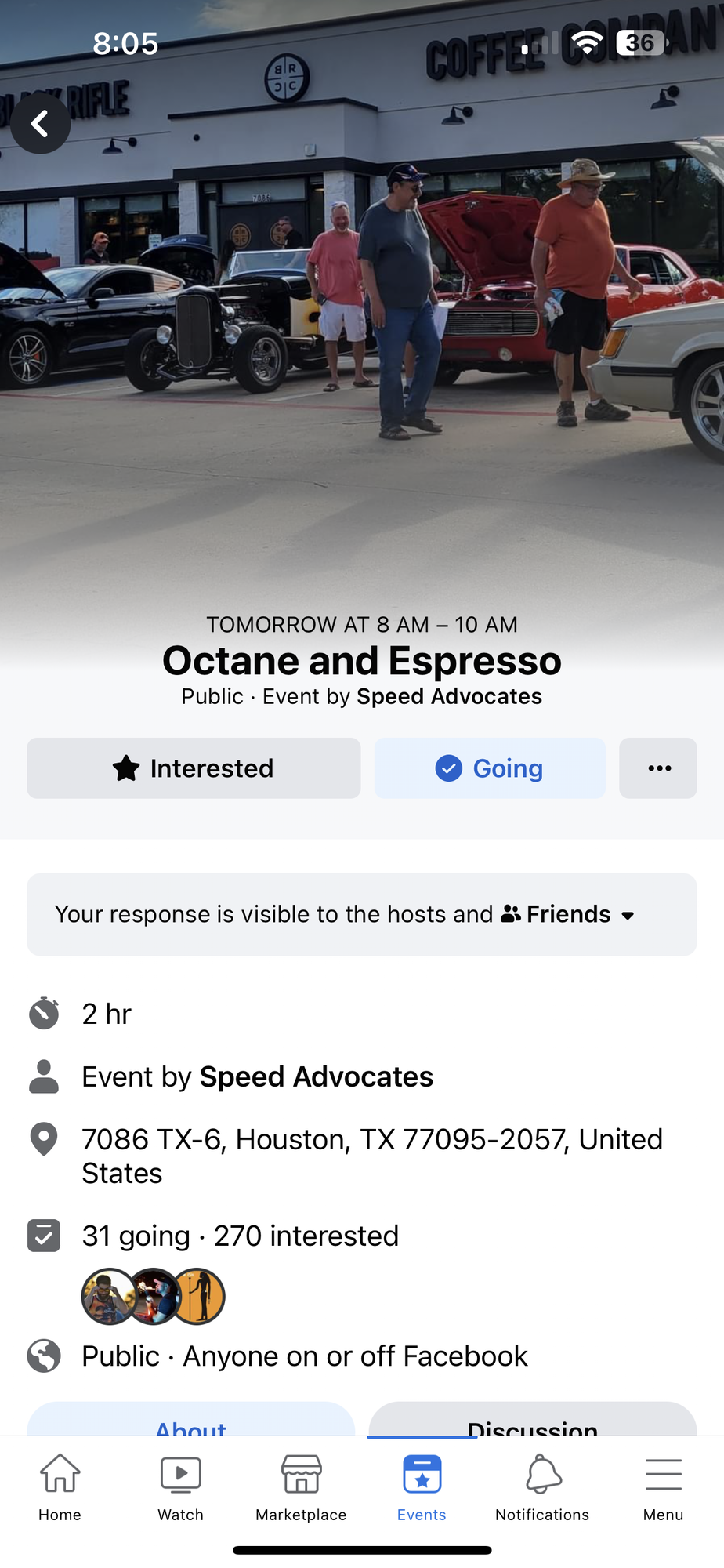Viewport: 724px width, 1568px height.
Task: Select the Events tab
Action: [x=422, y=1486]
